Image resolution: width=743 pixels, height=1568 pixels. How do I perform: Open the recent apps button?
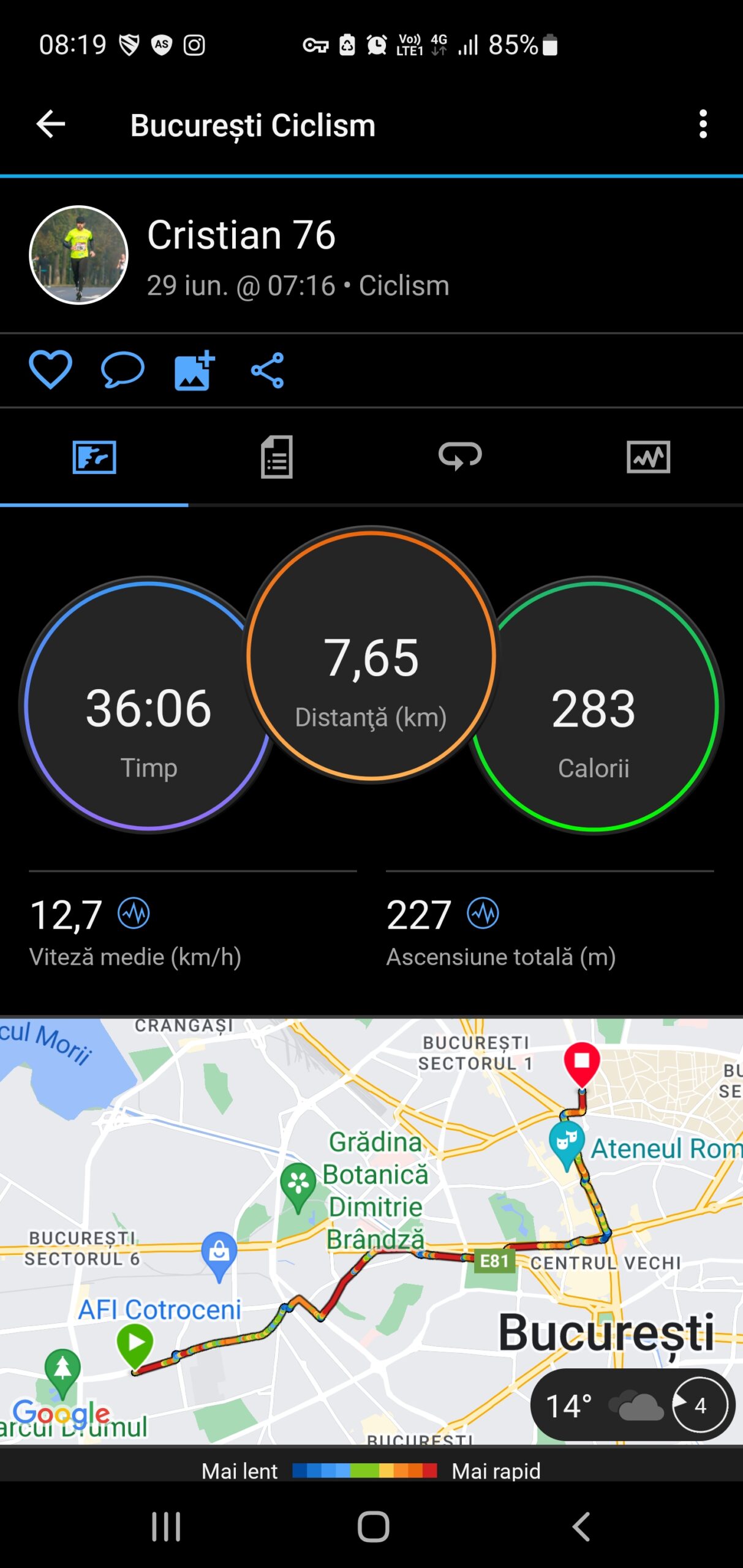[x=166, y=1526]
